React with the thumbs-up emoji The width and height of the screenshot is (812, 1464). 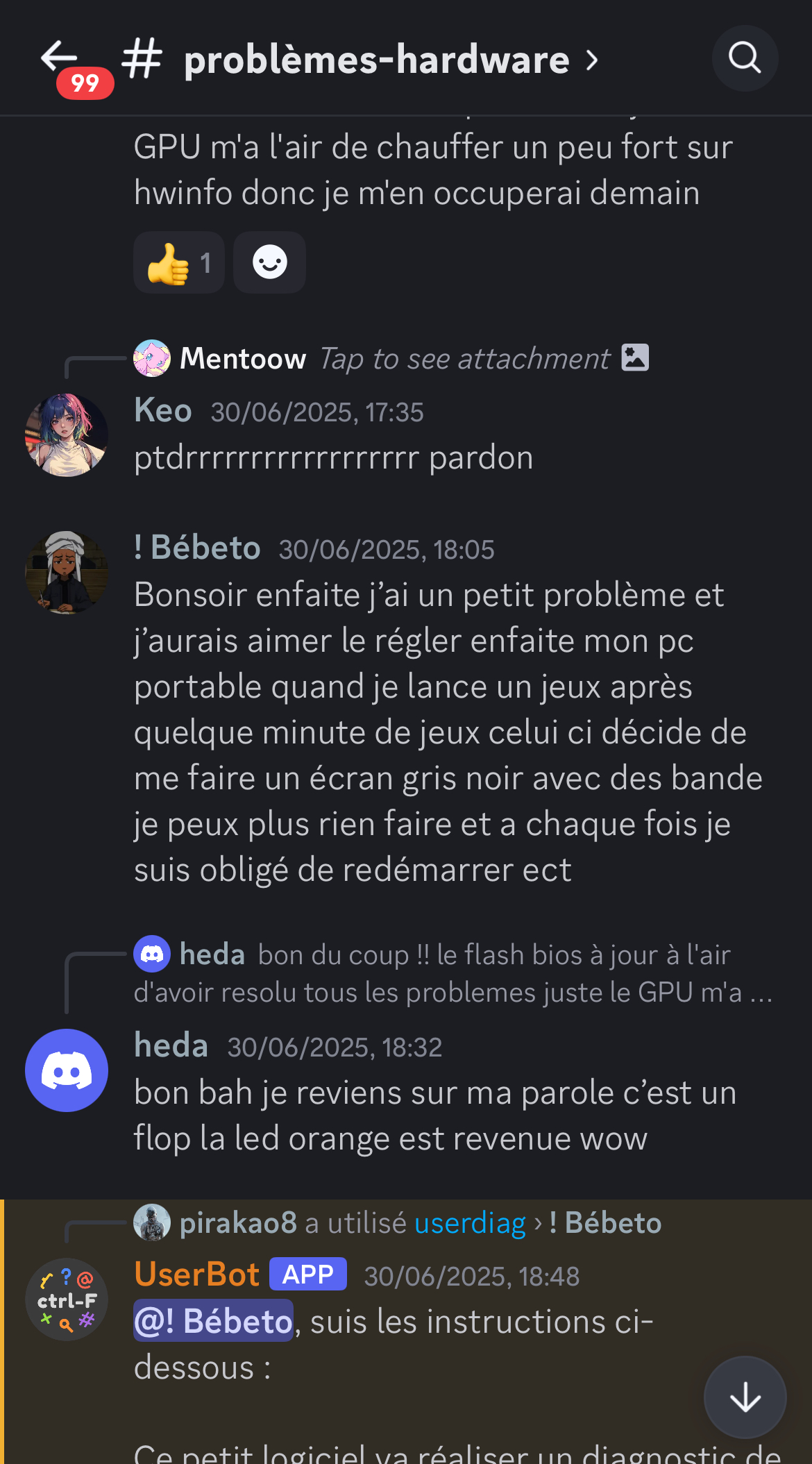click(179, 263)
